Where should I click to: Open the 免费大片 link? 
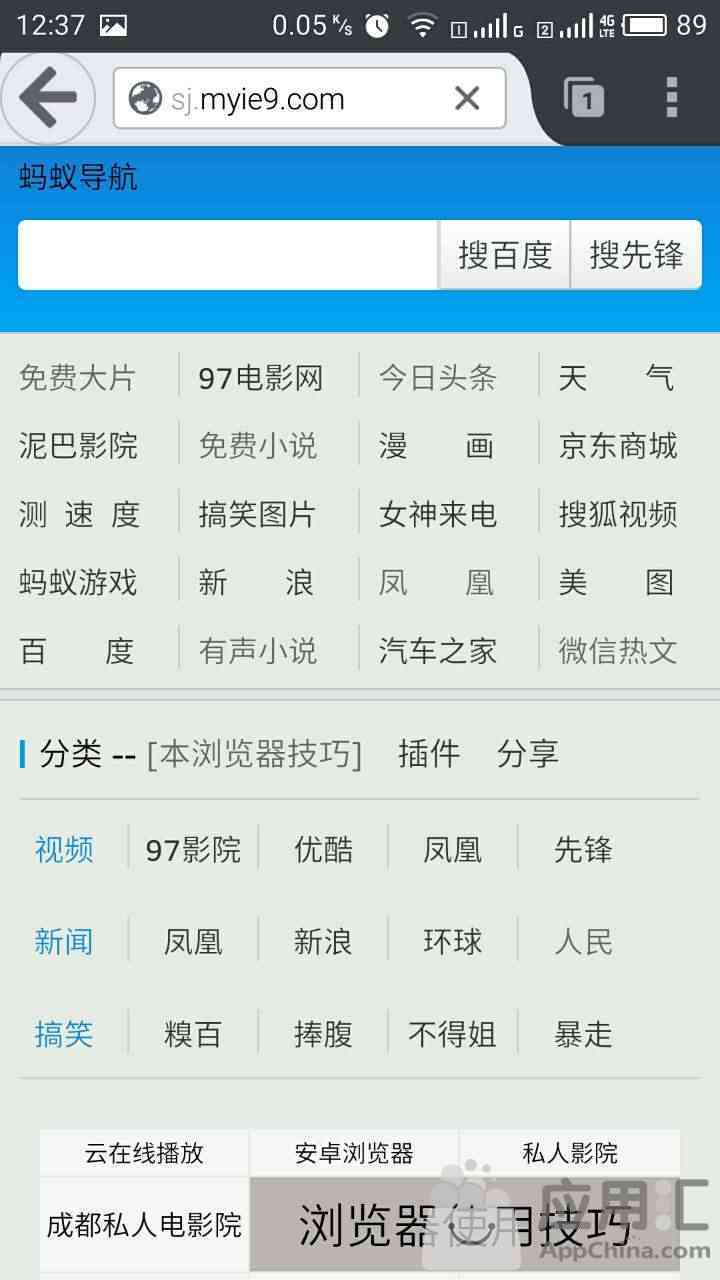[x=78, y=378]
